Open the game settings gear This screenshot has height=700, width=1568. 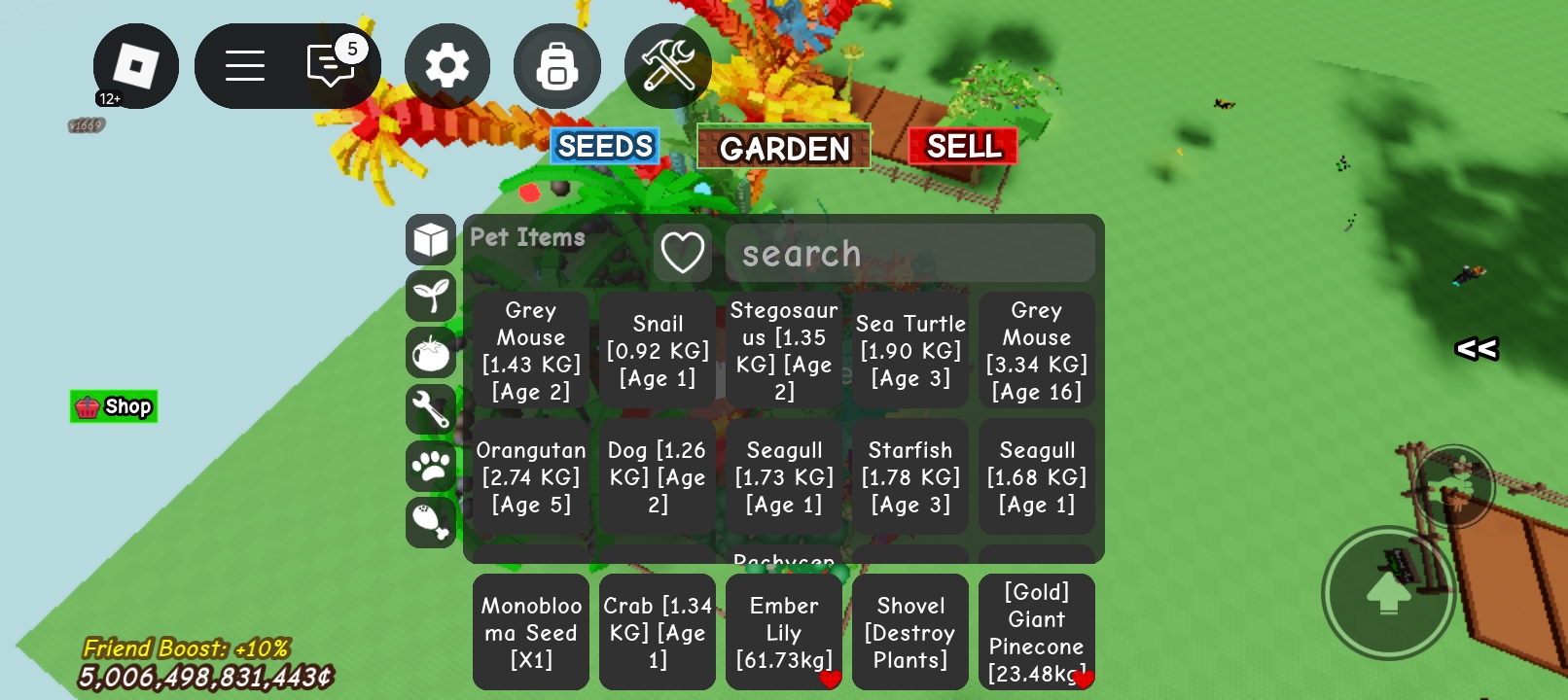tap(446, 66)
